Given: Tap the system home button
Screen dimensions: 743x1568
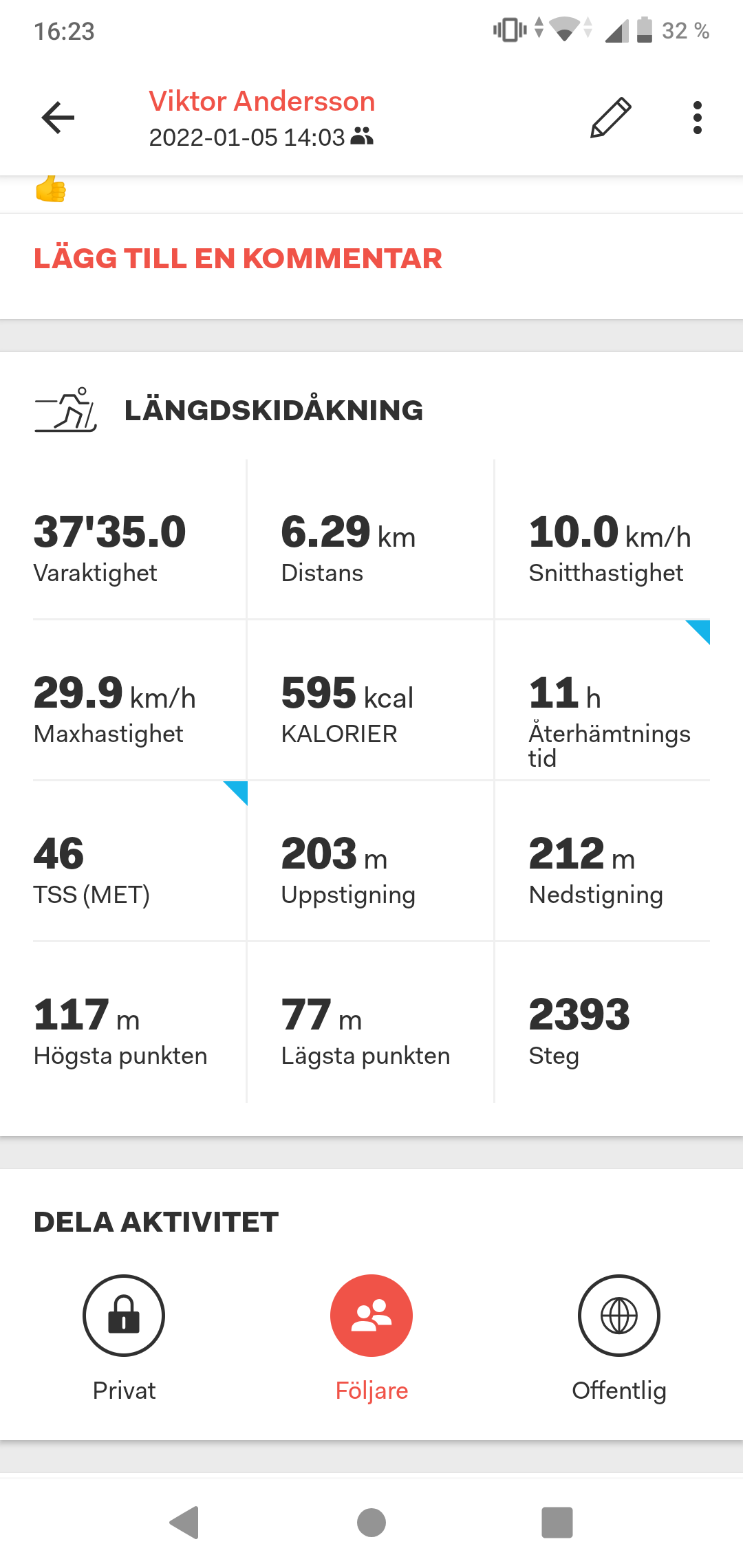Looking at the screenshot, I should tap(371, 1523).
